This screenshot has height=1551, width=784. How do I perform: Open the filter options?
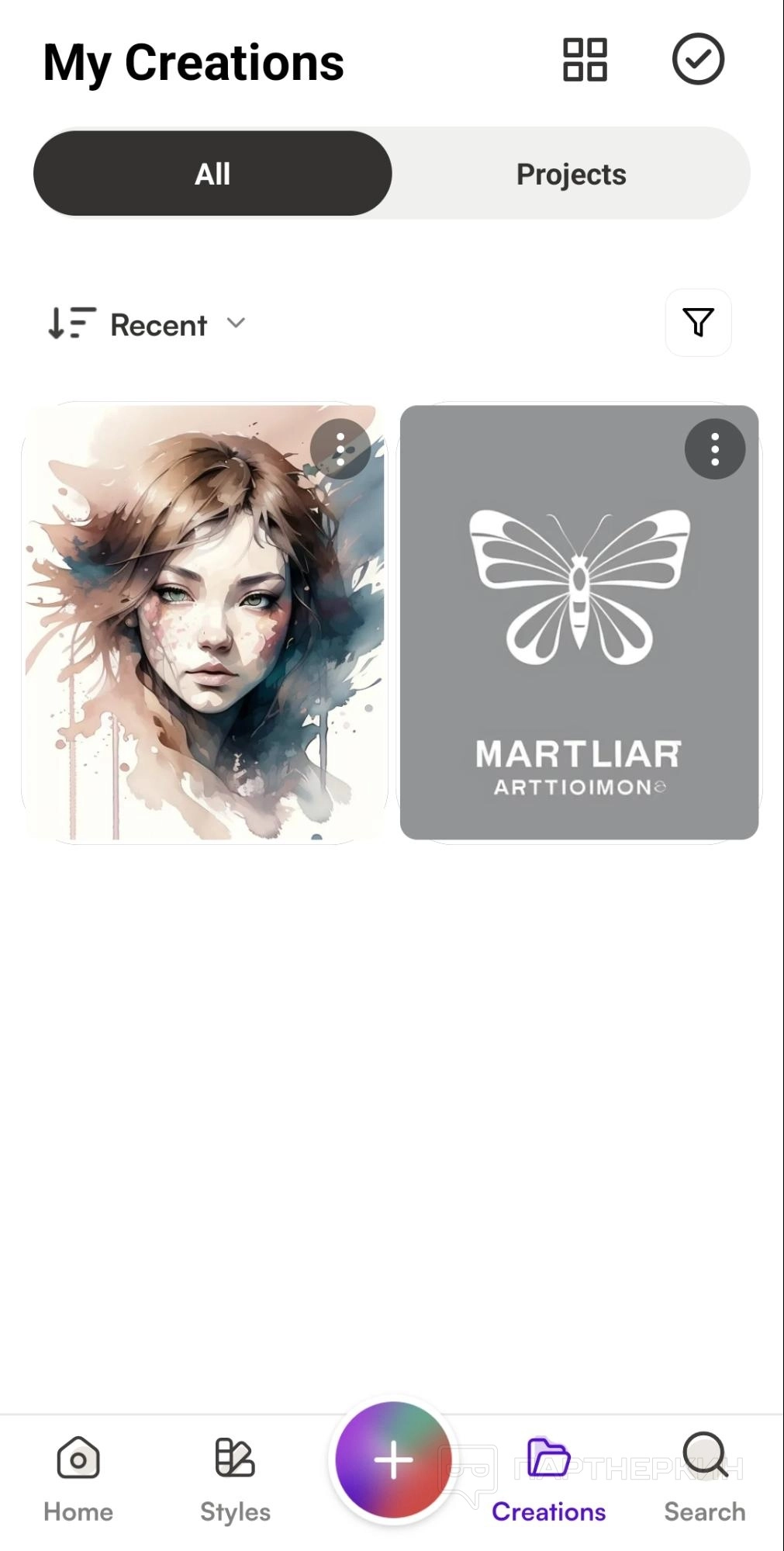point(698,323)
